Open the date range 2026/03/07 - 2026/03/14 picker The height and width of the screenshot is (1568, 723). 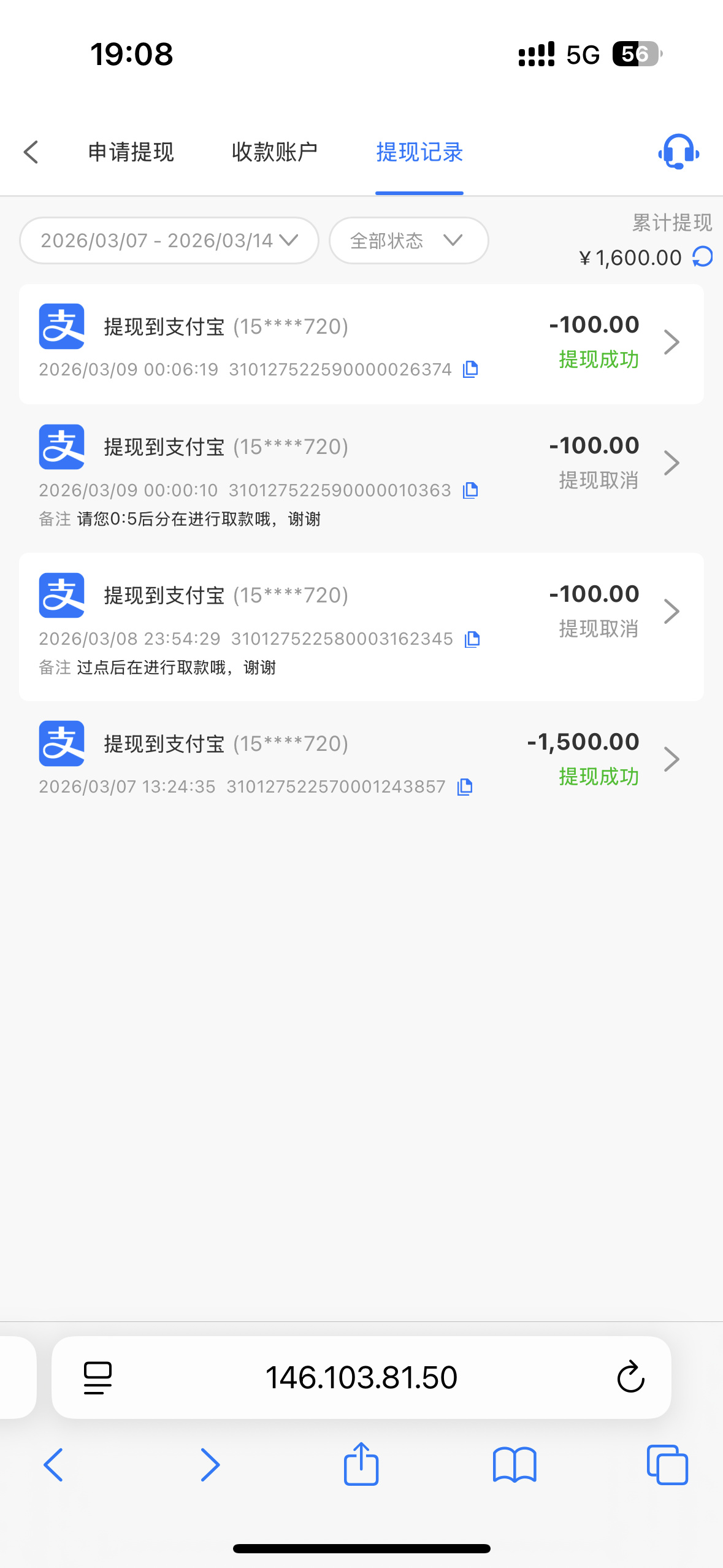(x=169, y=240)
